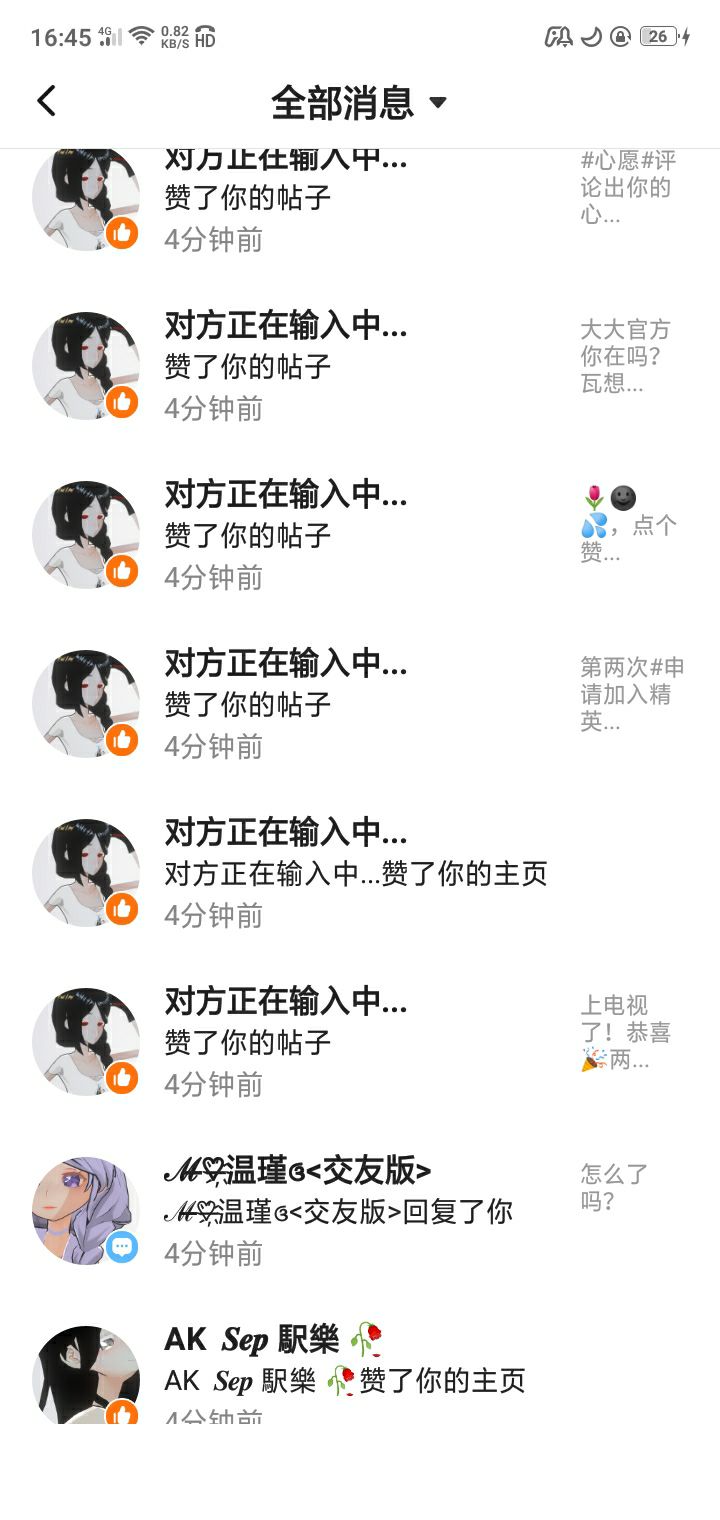Open the like notification previewing 上电视了！恭喜
The width and height of the screenshot is (720, 1520).
coord(360,1042)
